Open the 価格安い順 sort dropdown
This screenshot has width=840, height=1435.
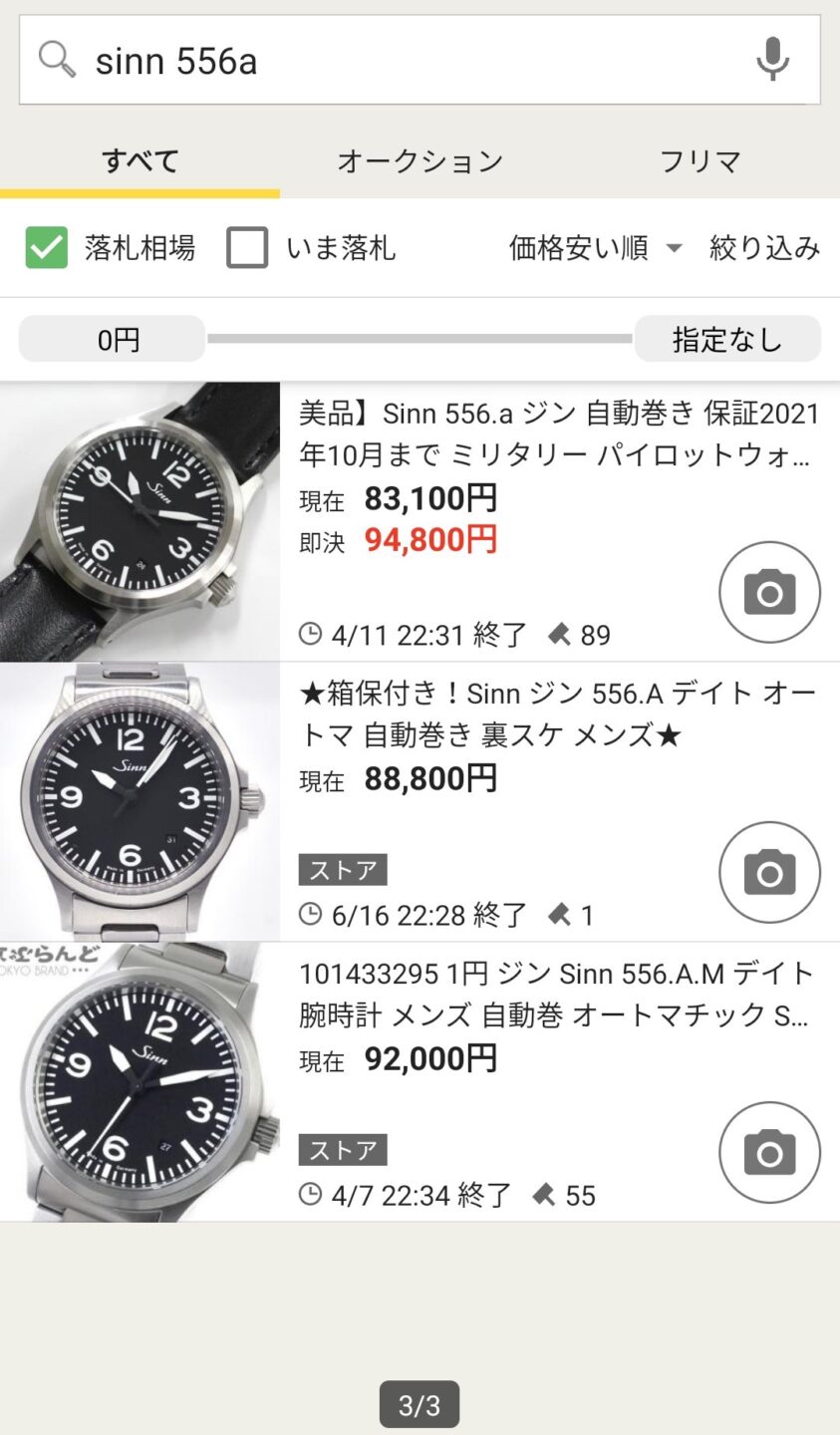point(595,248)
